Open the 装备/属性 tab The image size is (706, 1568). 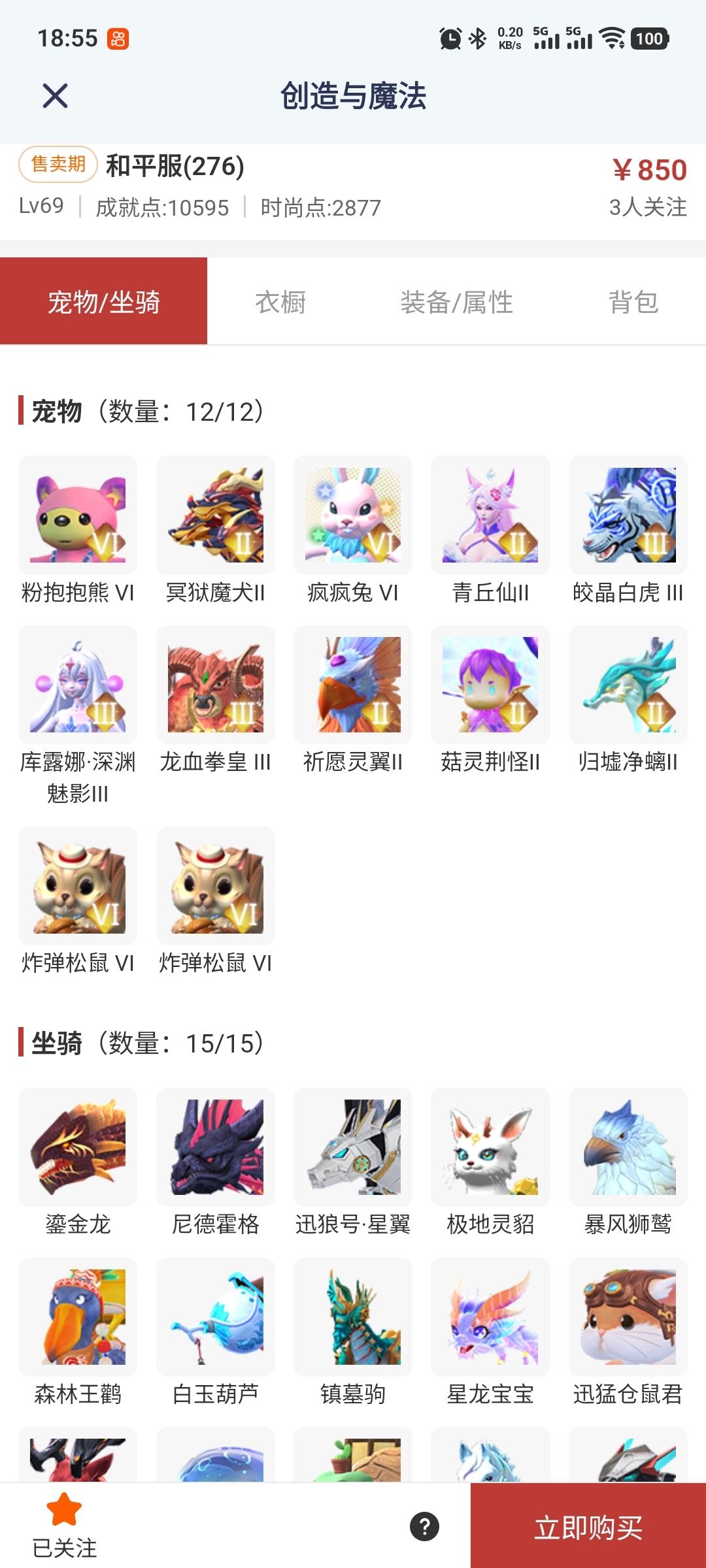tap(458, 301)
